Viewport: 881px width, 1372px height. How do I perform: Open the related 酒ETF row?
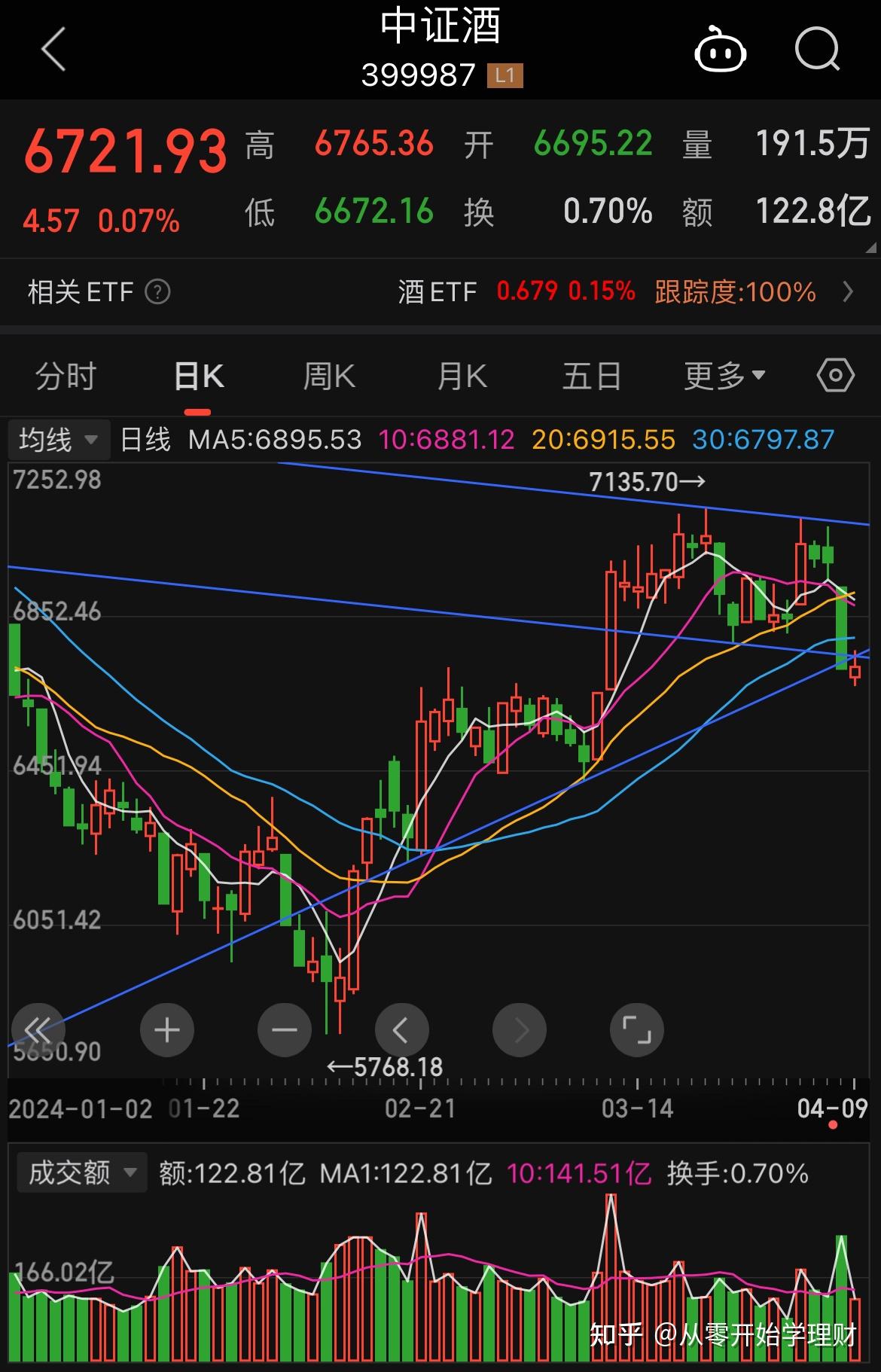click(x=625, y=291)
